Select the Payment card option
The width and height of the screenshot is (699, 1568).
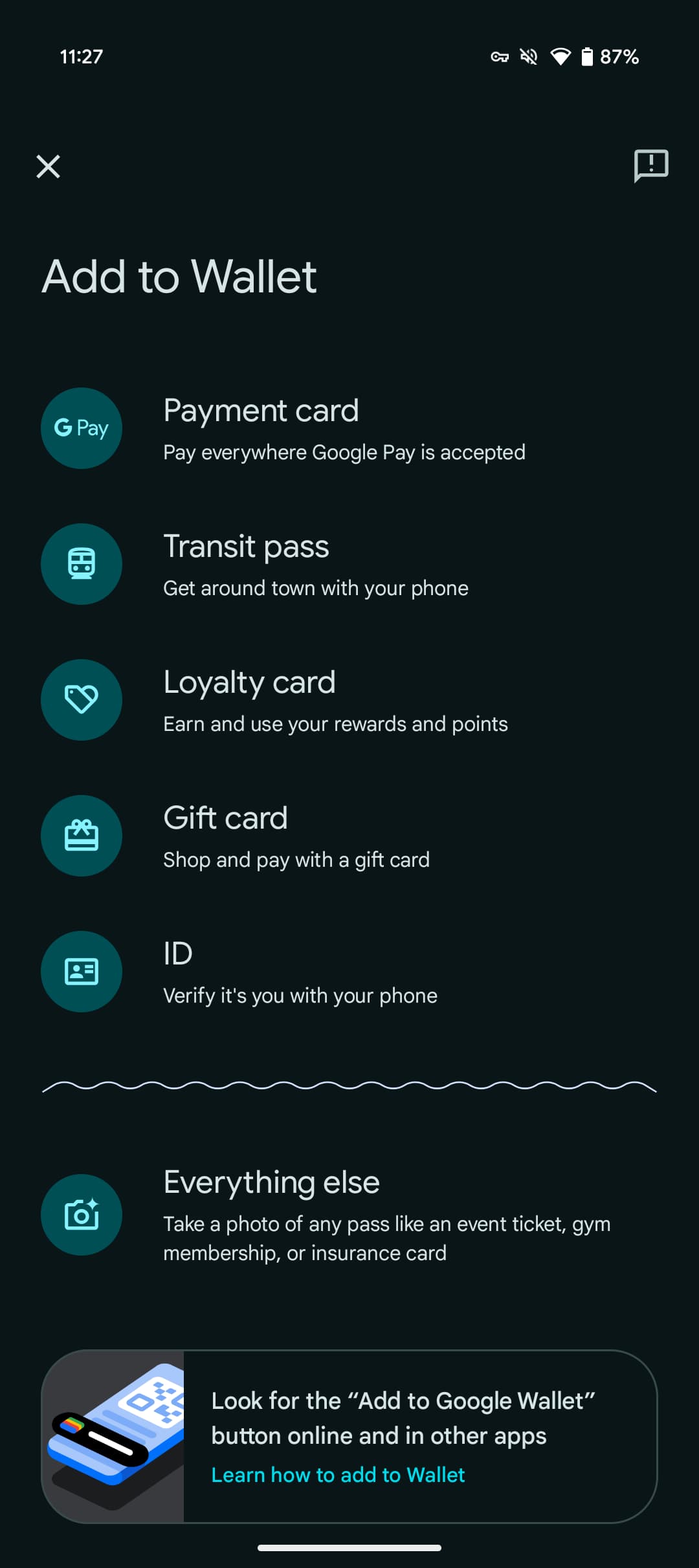click(349, 428)
